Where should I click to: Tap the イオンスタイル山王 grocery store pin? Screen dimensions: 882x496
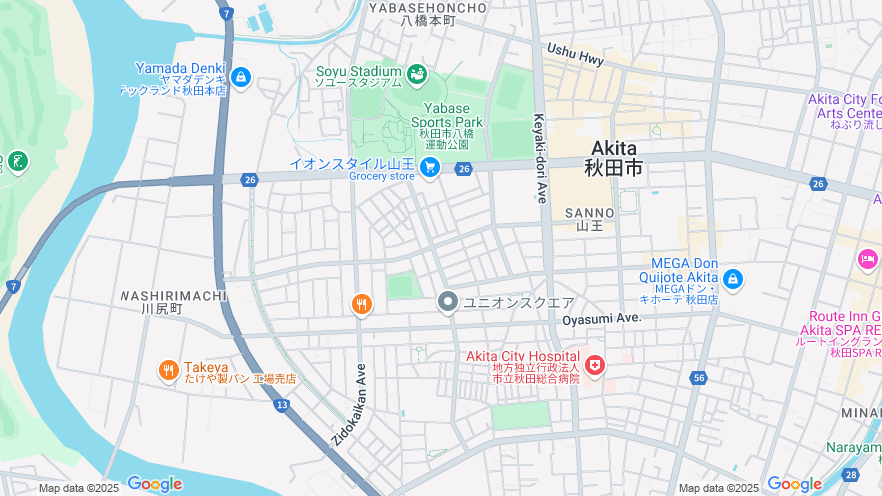point(430,166)
